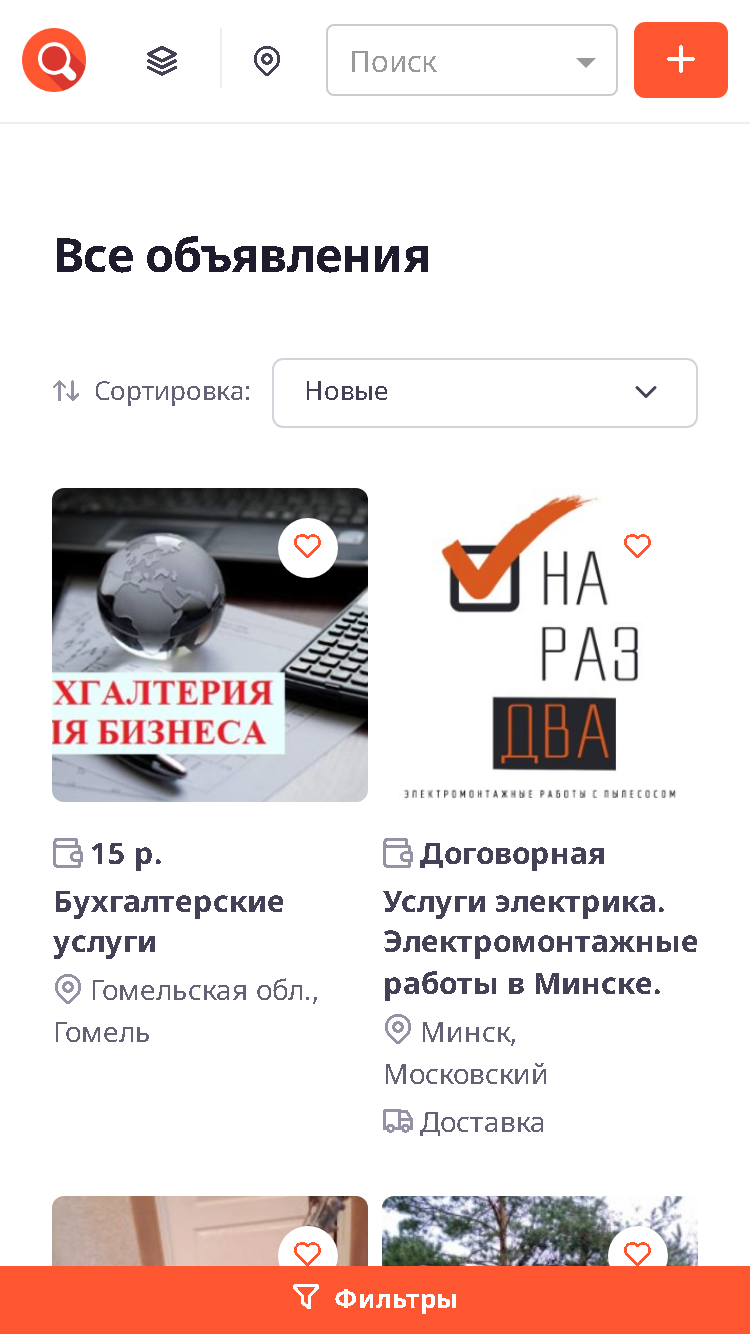This screenshot has height=1334, width=750.
Task: Add a new listing with plus button
Action: pos(681,60)
